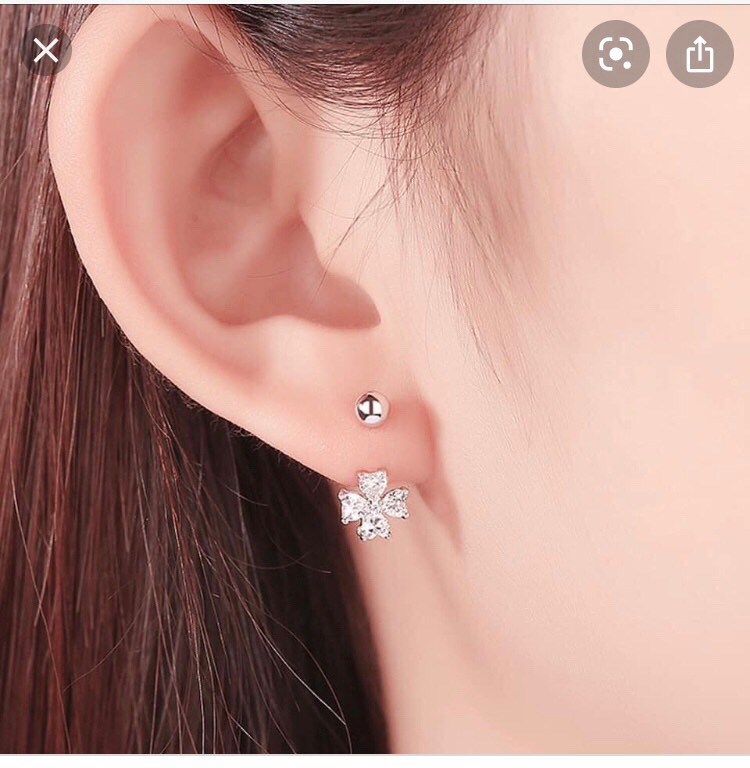Search this image with visual lens
This screenshot has height=768, width=750.
coord(615,54)
